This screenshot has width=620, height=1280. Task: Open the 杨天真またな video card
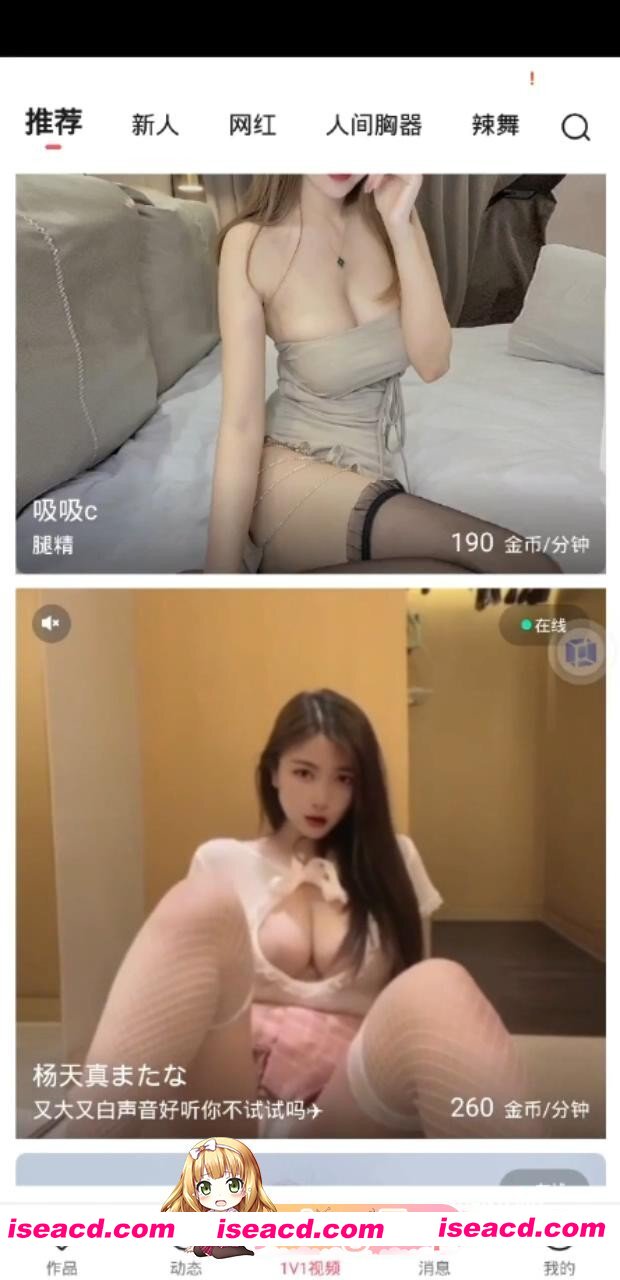[x=310, y=862]
